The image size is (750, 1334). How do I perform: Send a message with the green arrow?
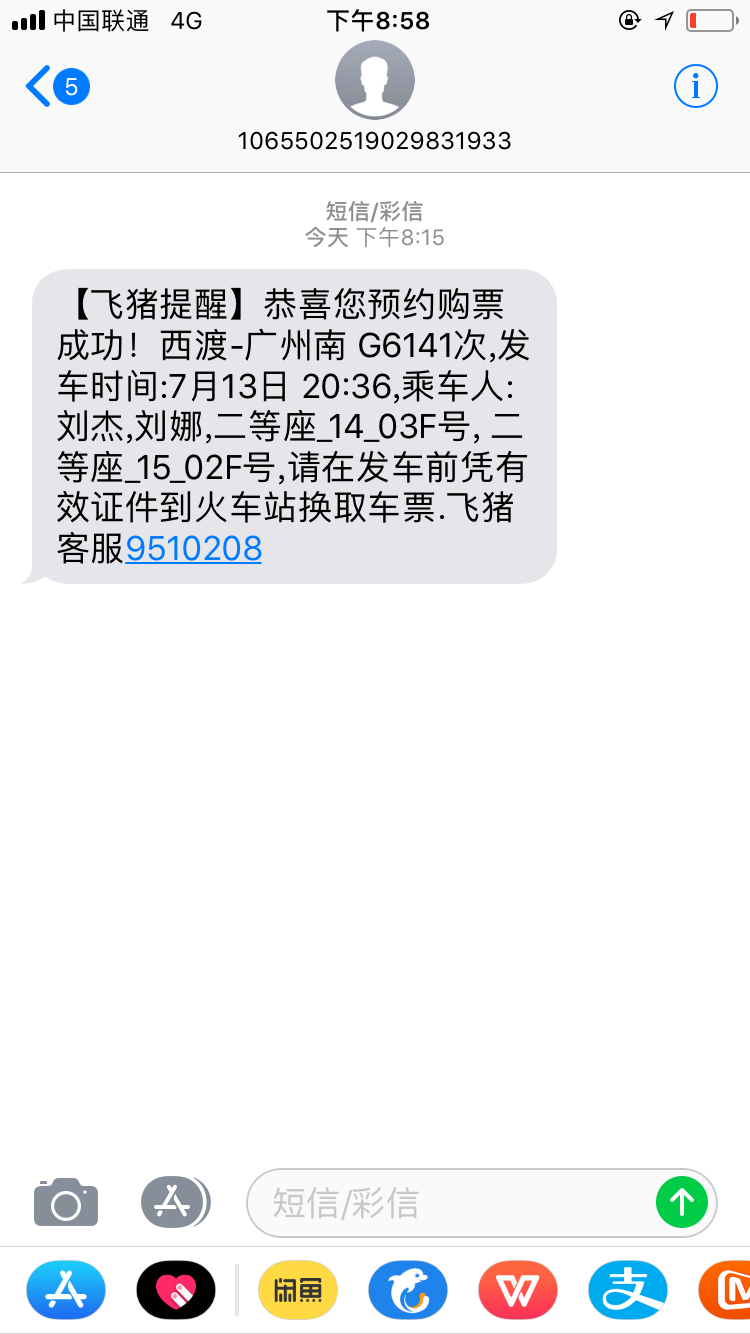pyautogui.click(x=683, y=1202)
